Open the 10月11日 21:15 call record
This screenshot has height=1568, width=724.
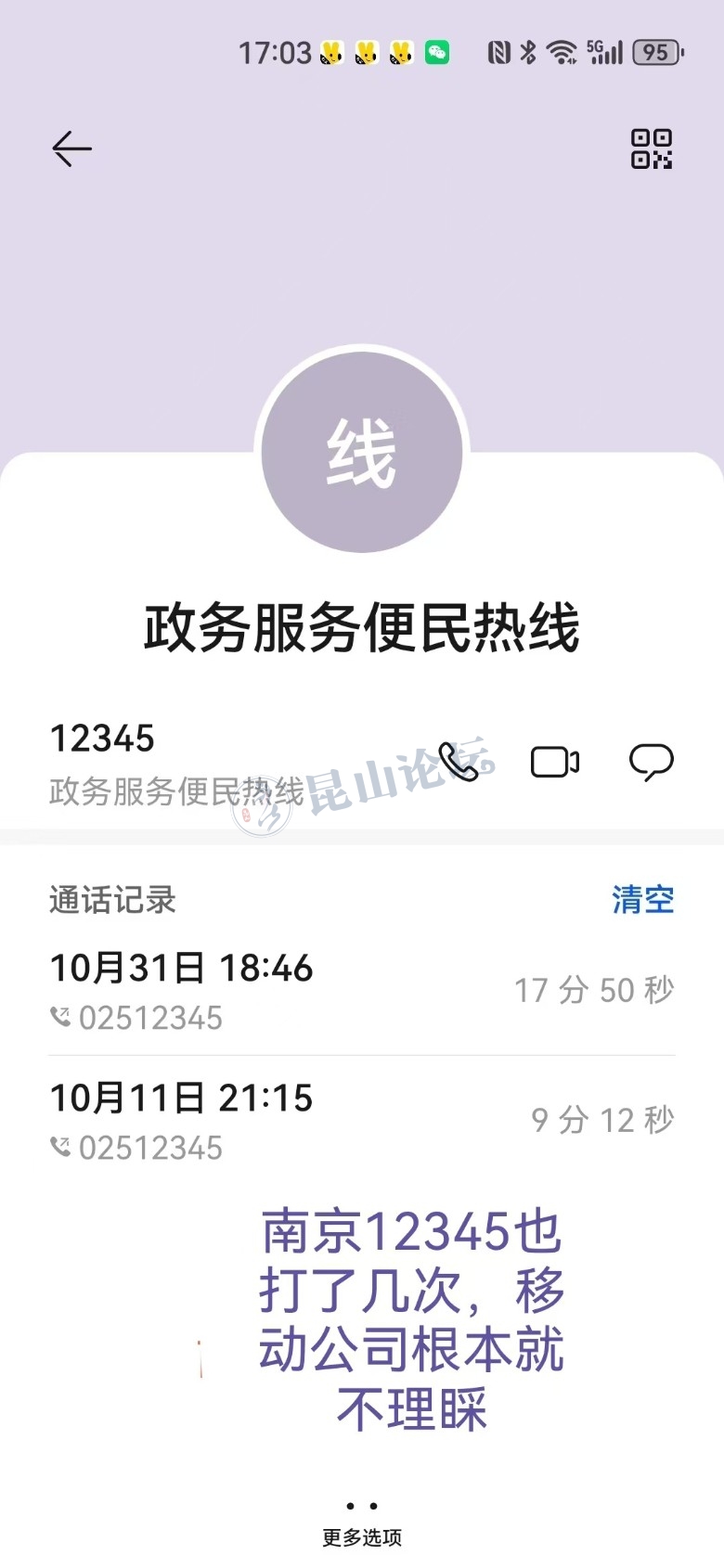coord(362,1121)
